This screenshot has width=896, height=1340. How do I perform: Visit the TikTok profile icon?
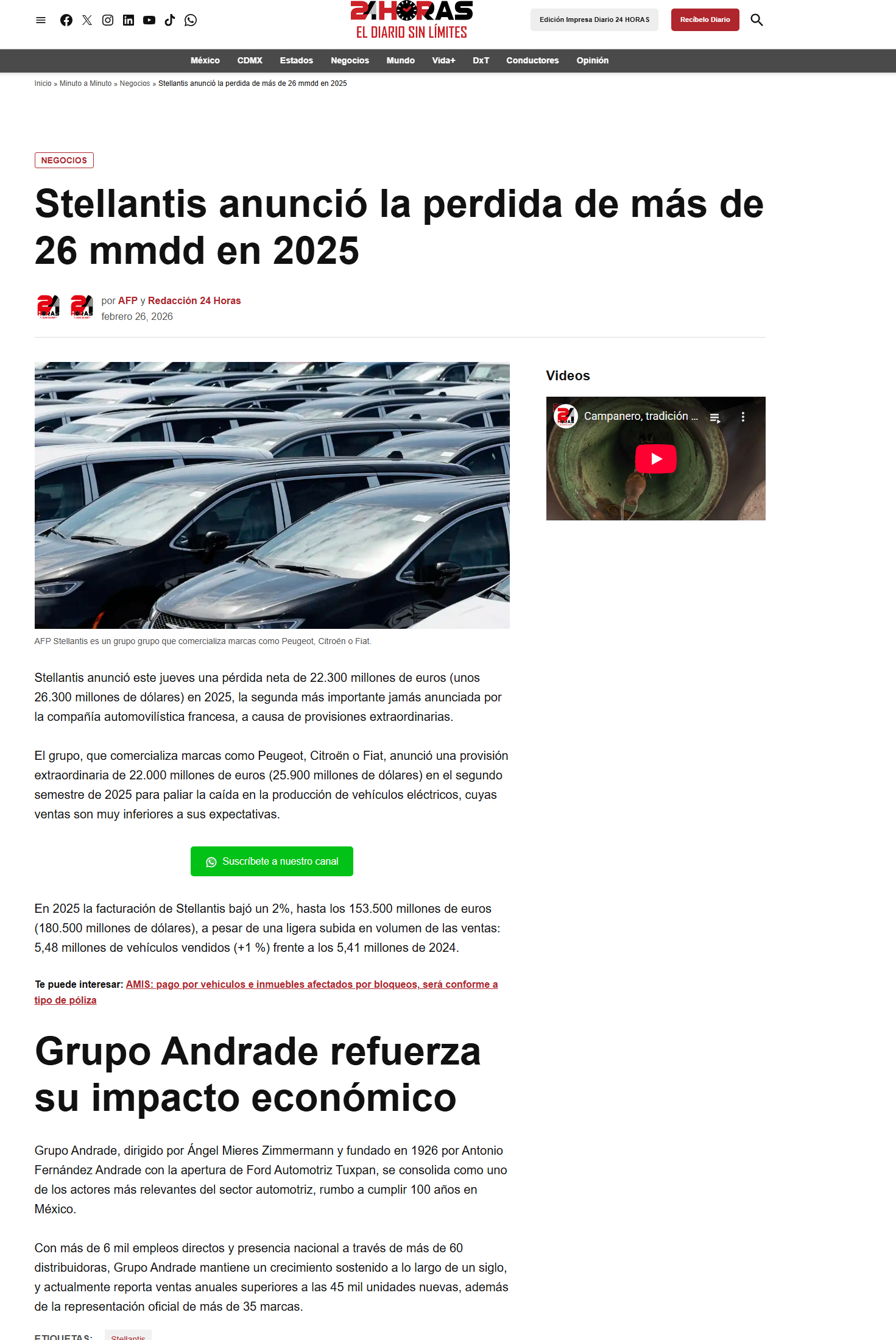pos(170,20)
